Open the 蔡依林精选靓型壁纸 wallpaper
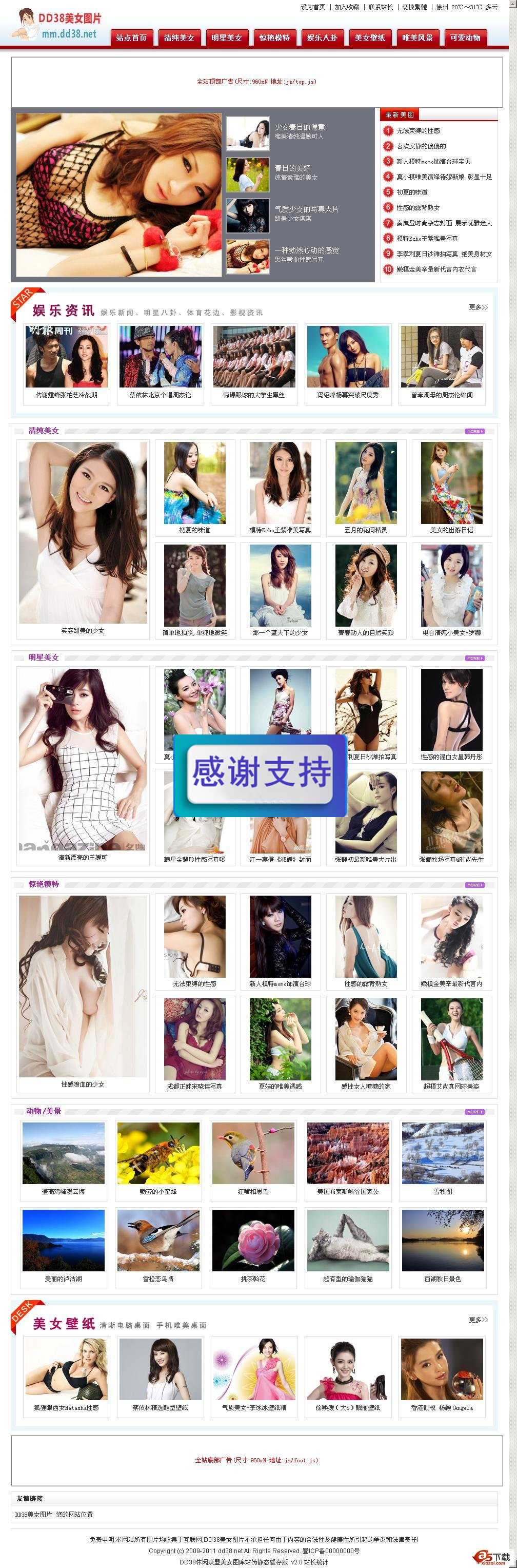517x1568 pixels. 160,1408
